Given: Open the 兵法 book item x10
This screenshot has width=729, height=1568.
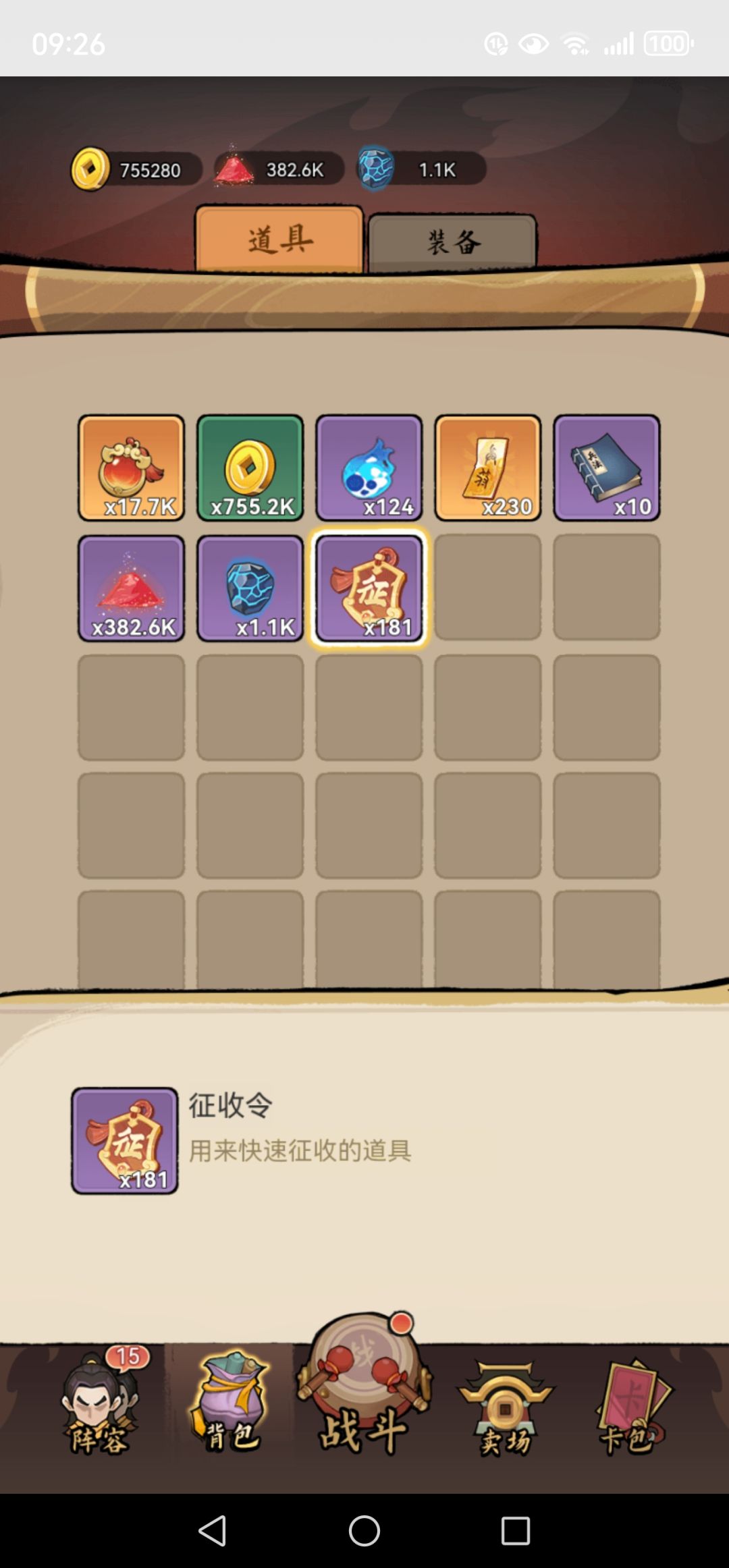Looking at the screenshot, I should click(x=606, y=468).
